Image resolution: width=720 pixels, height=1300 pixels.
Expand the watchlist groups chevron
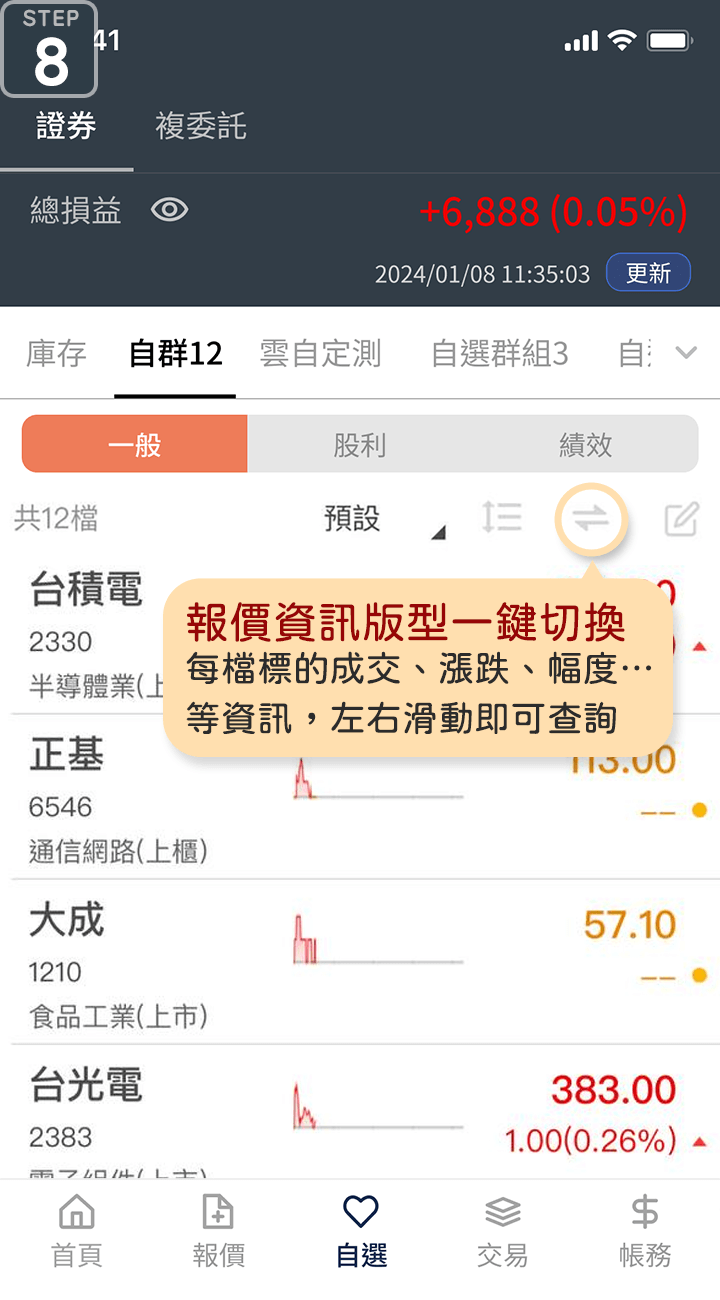coord(686,353)
